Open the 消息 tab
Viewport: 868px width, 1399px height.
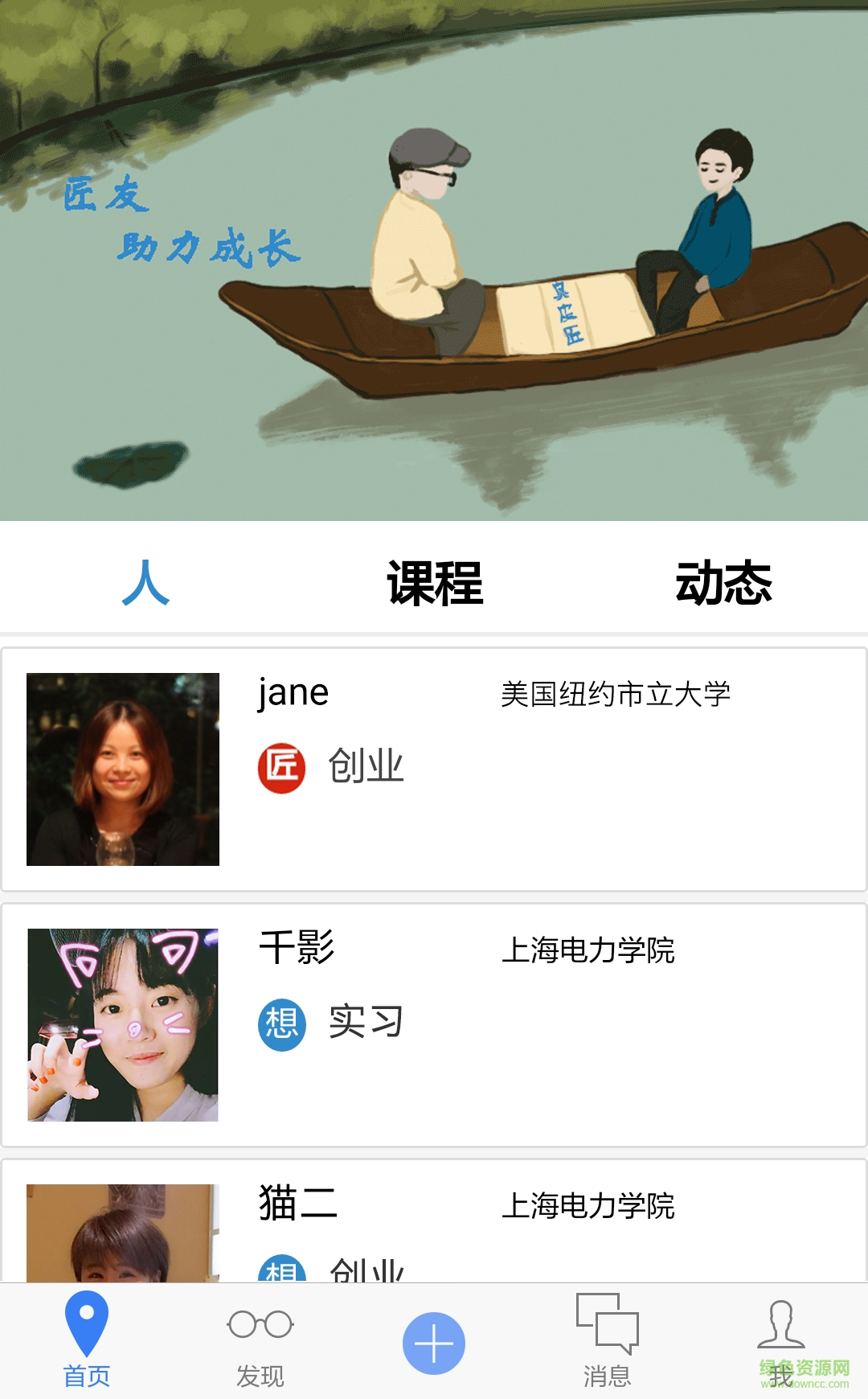(608, 1341)
